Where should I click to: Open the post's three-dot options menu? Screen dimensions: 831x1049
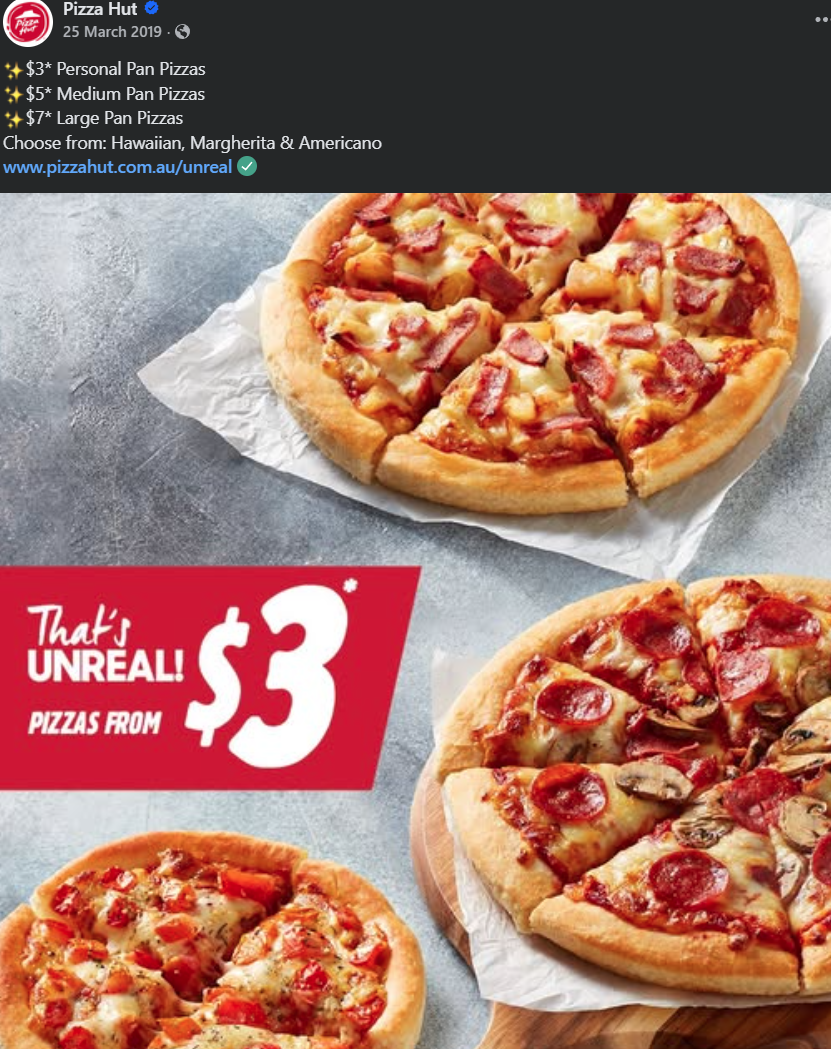coord(821,18)
